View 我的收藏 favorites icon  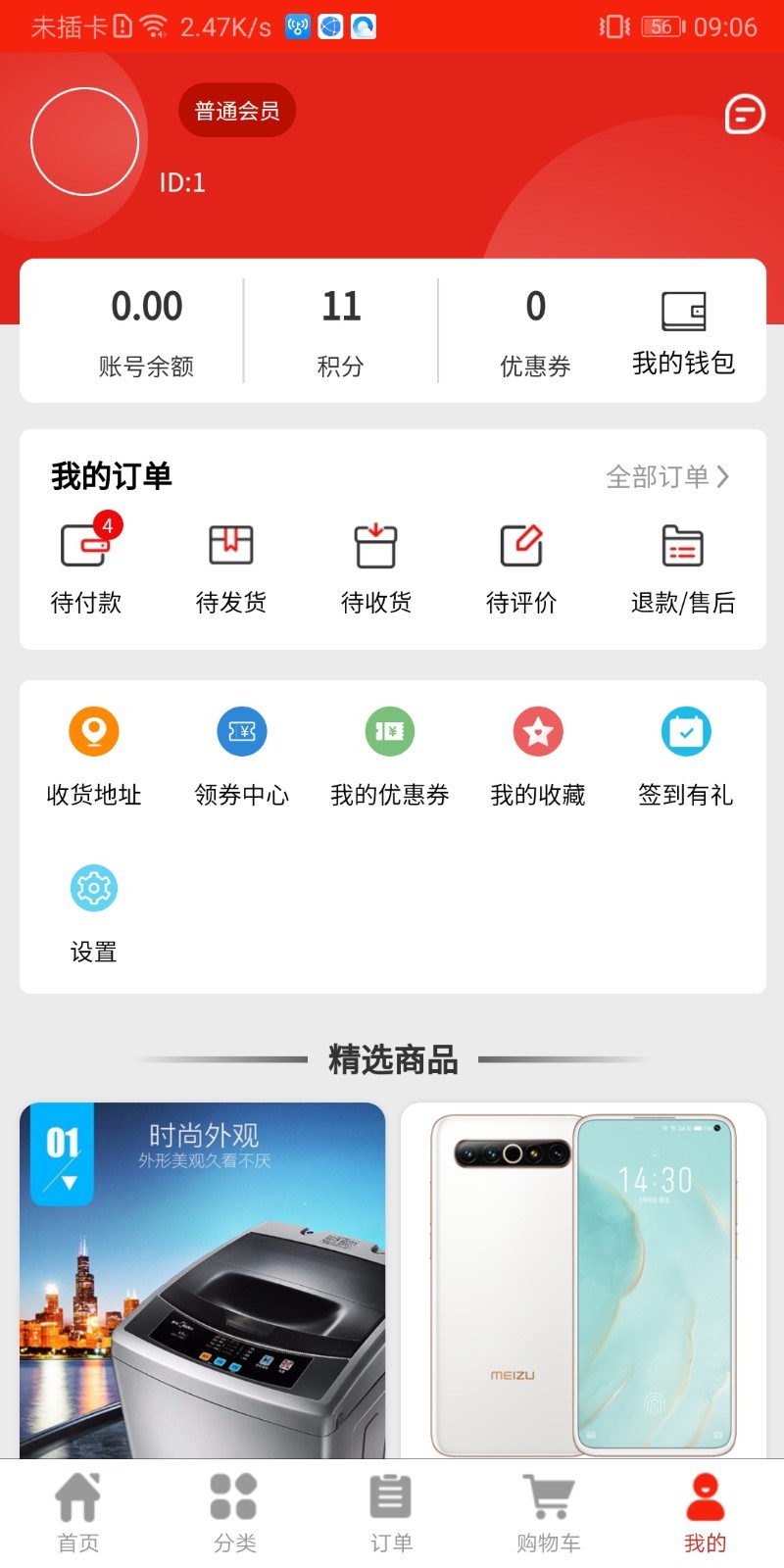click(x=537, y=755)
